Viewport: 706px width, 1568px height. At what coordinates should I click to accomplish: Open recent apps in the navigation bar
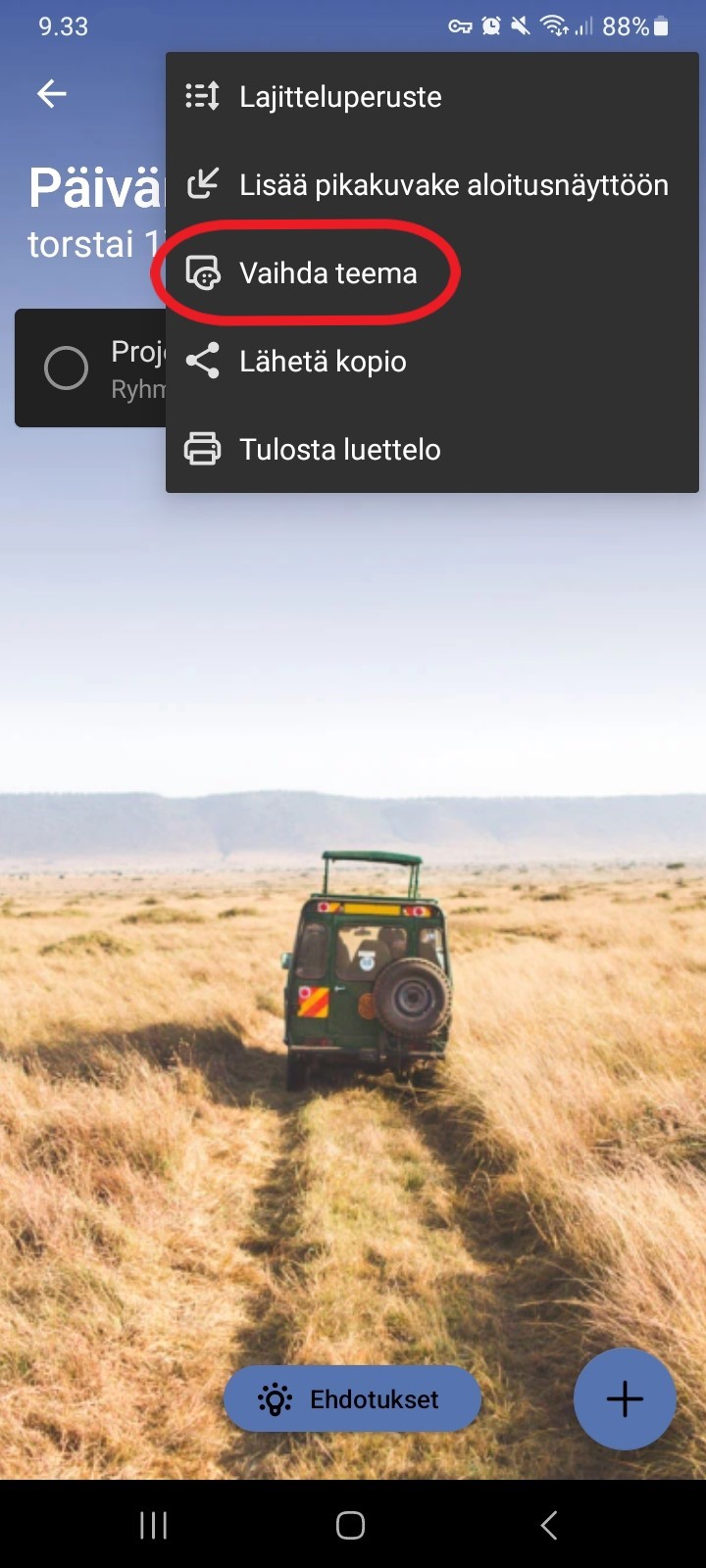tap(154, 1525)
